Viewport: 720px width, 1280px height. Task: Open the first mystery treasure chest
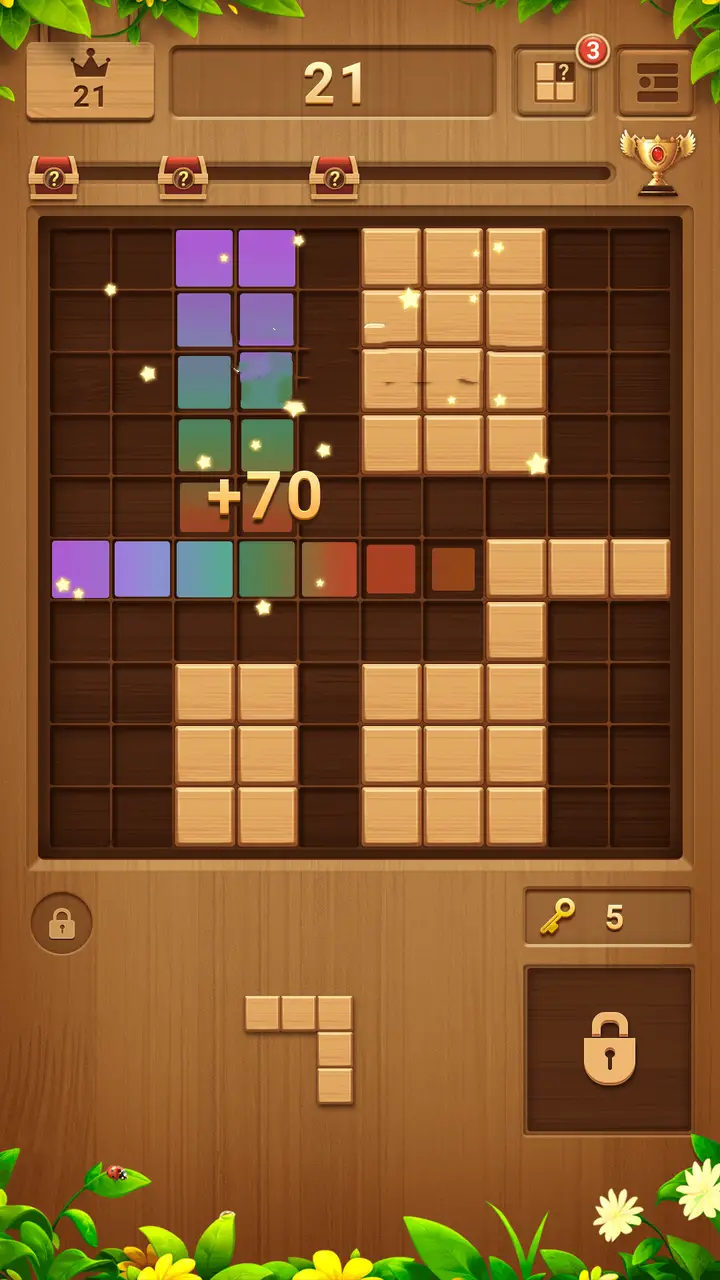pos(53,178)
